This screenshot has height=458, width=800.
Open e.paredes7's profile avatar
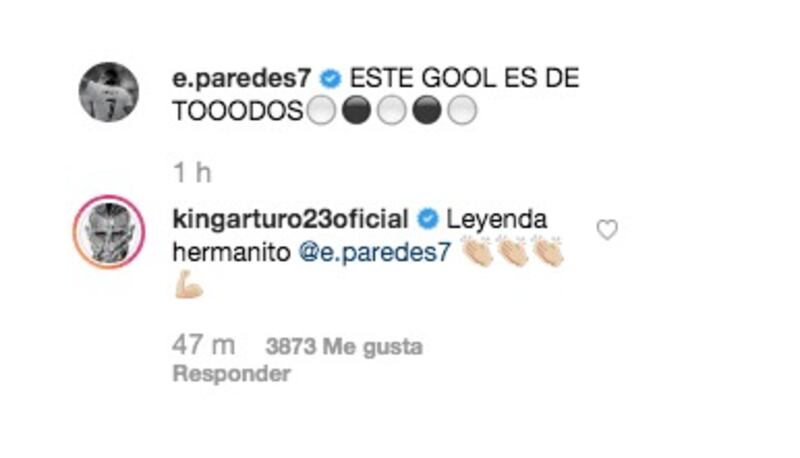tap(109, 91)
